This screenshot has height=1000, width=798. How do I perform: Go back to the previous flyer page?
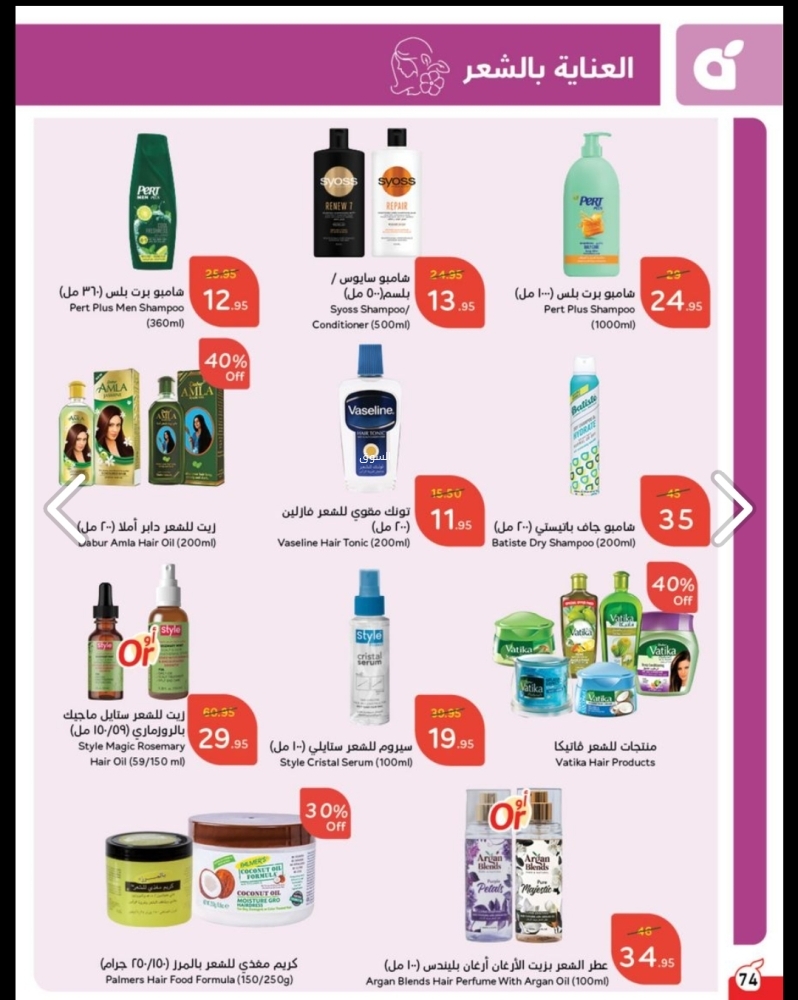point(66,509)
